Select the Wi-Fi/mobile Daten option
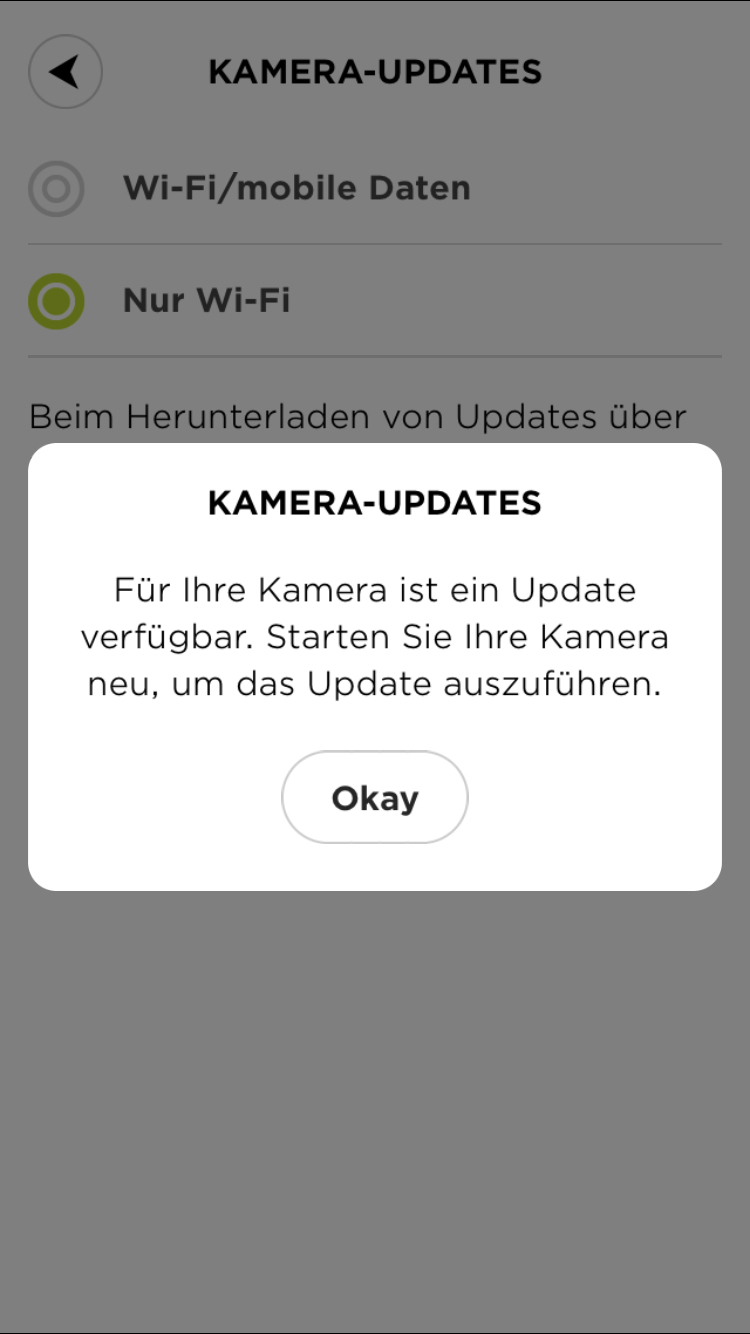Viewport: 750px width, 1334px height. pyautogui.click(x=56, y=188)
